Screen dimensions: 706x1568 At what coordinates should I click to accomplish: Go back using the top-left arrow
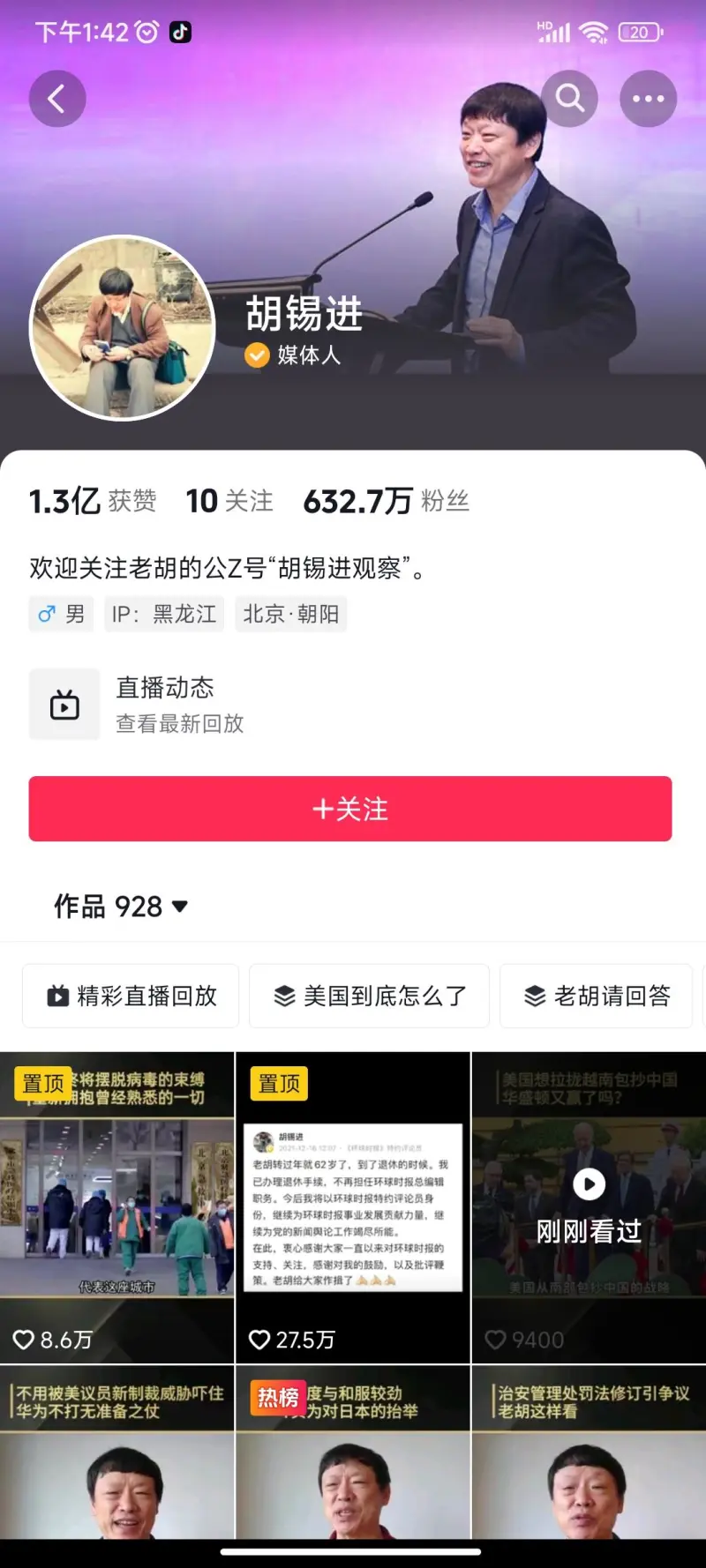pyautogui.click(x=57, y=99)
